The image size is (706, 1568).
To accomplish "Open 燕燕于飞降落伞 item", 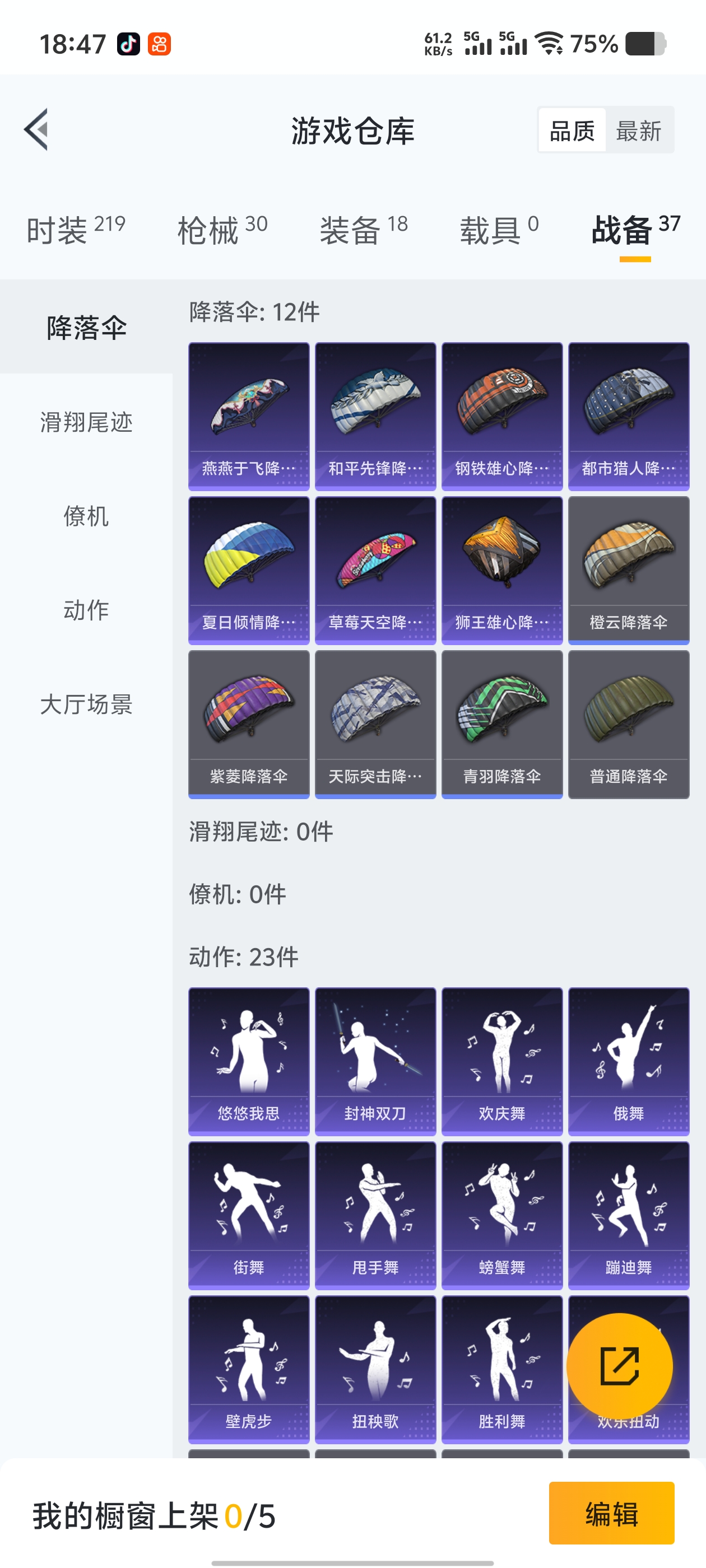I will pos(249,416).
